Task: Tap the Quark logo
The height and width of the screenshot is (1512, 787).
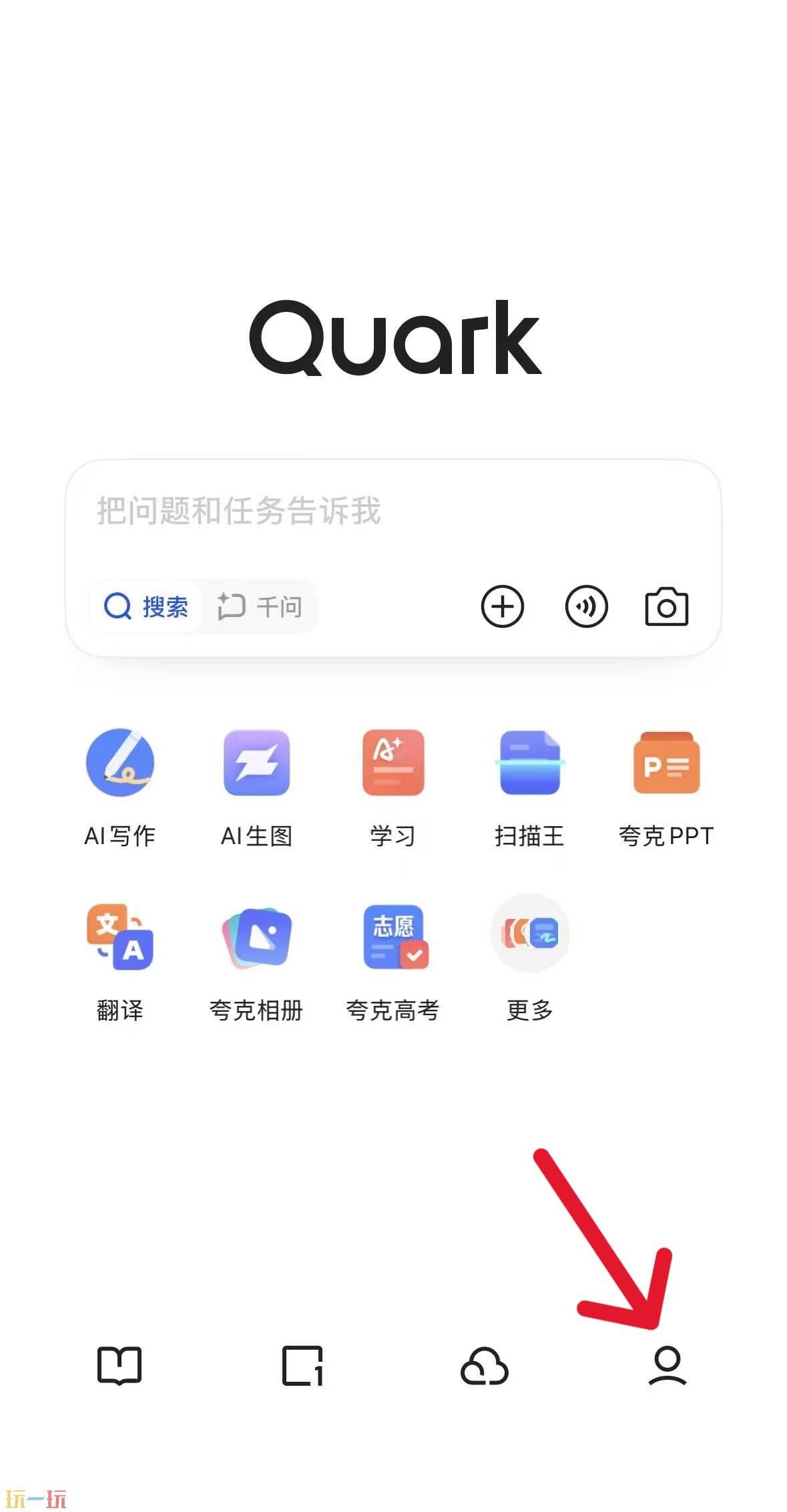Action: point(394,342)
